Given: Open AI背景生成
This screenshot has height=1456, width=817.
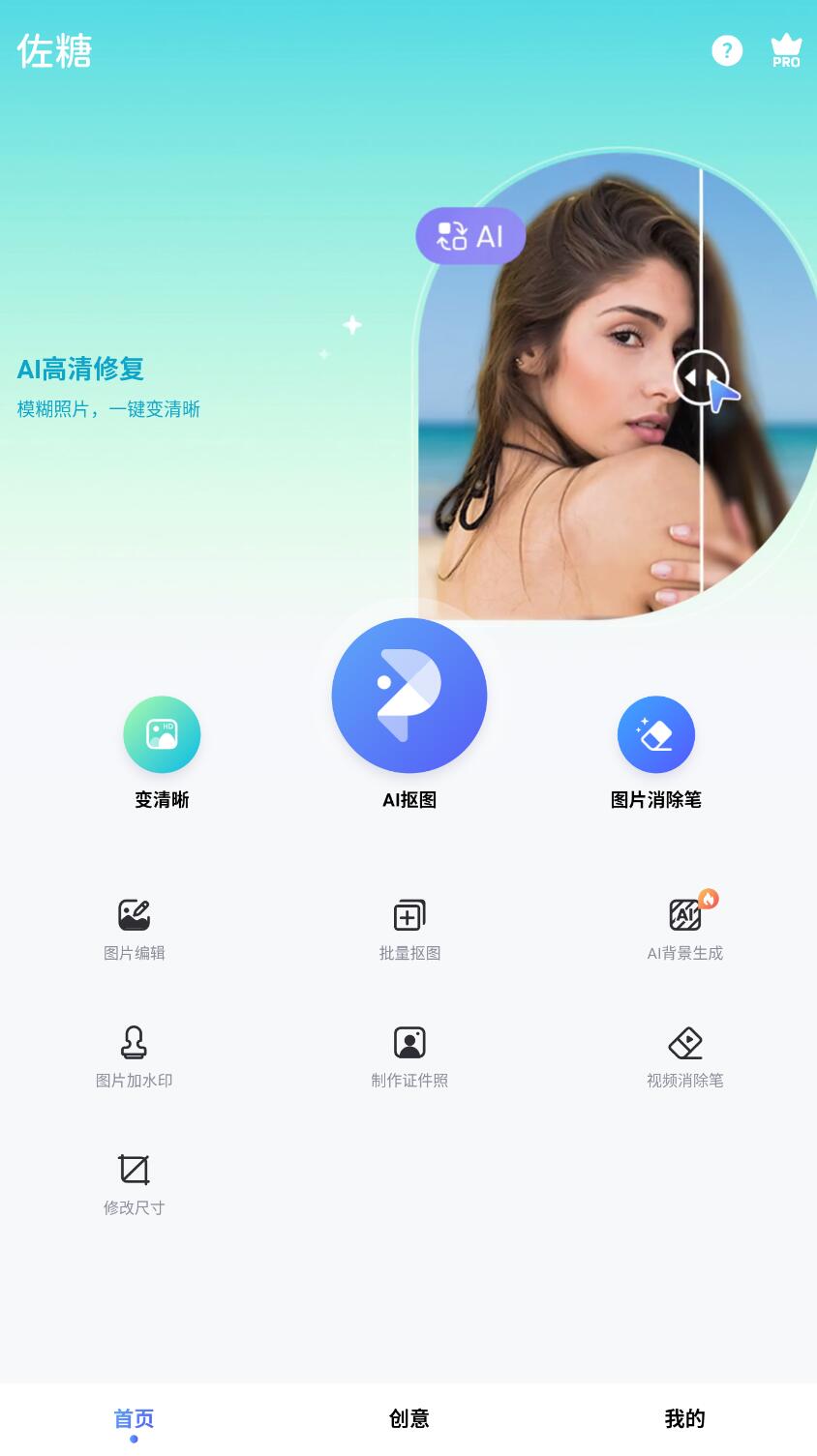Looking at the screenshot, I should (685, 927).
